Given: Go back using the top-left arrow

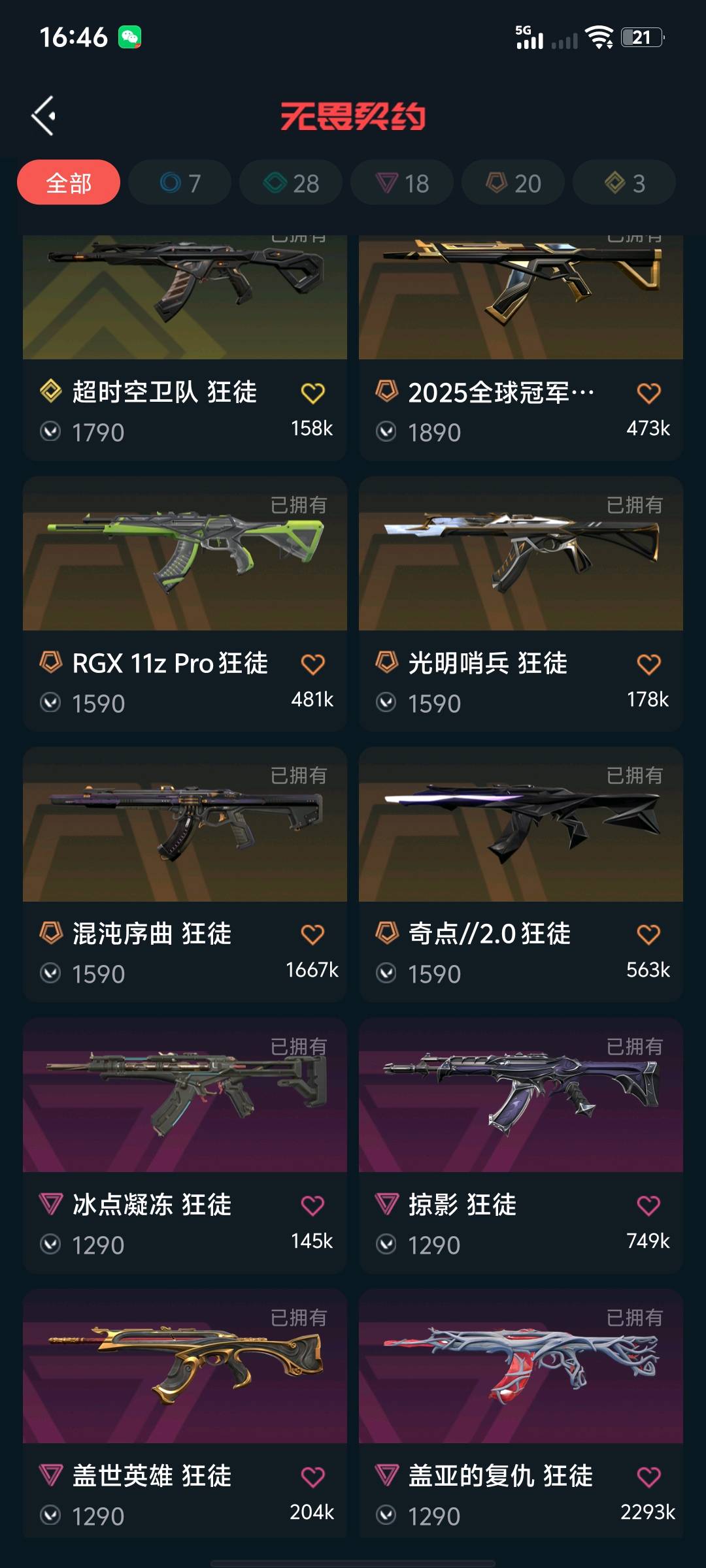Looking at the screenshot, I should click(x=44, y=116).
